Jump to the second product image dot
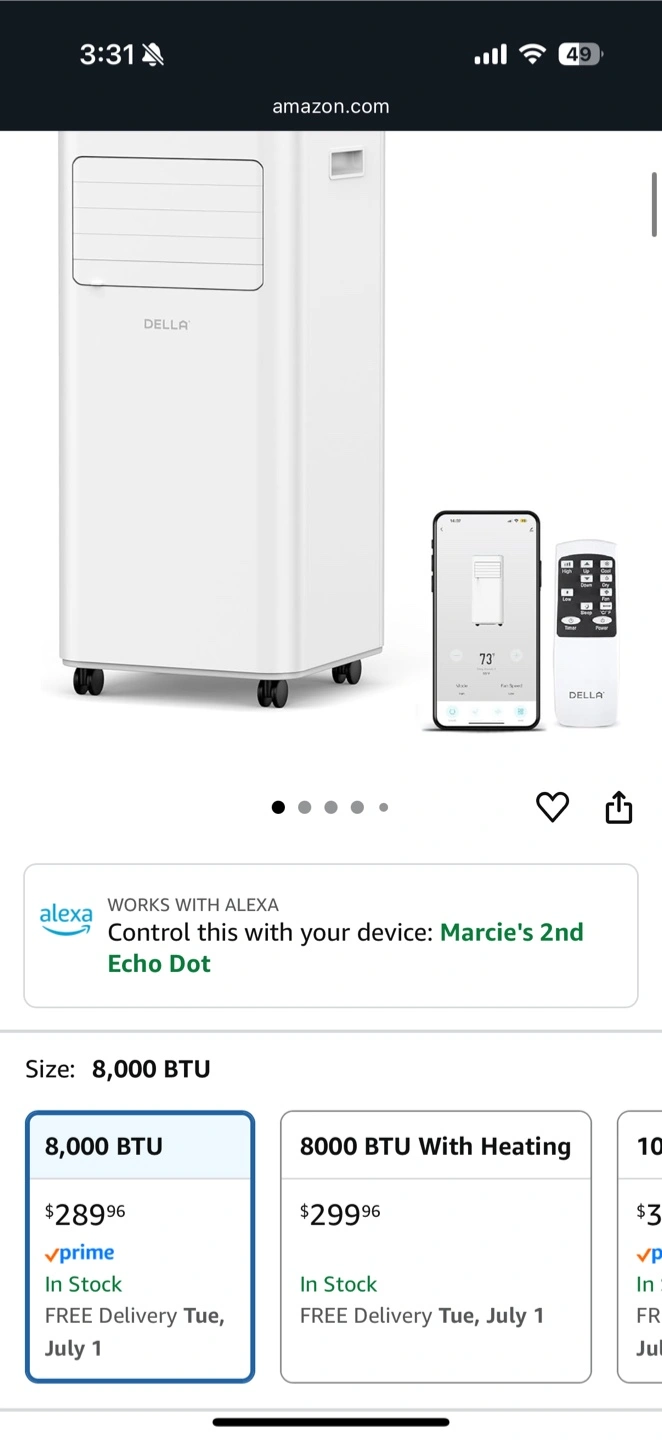 305,807
